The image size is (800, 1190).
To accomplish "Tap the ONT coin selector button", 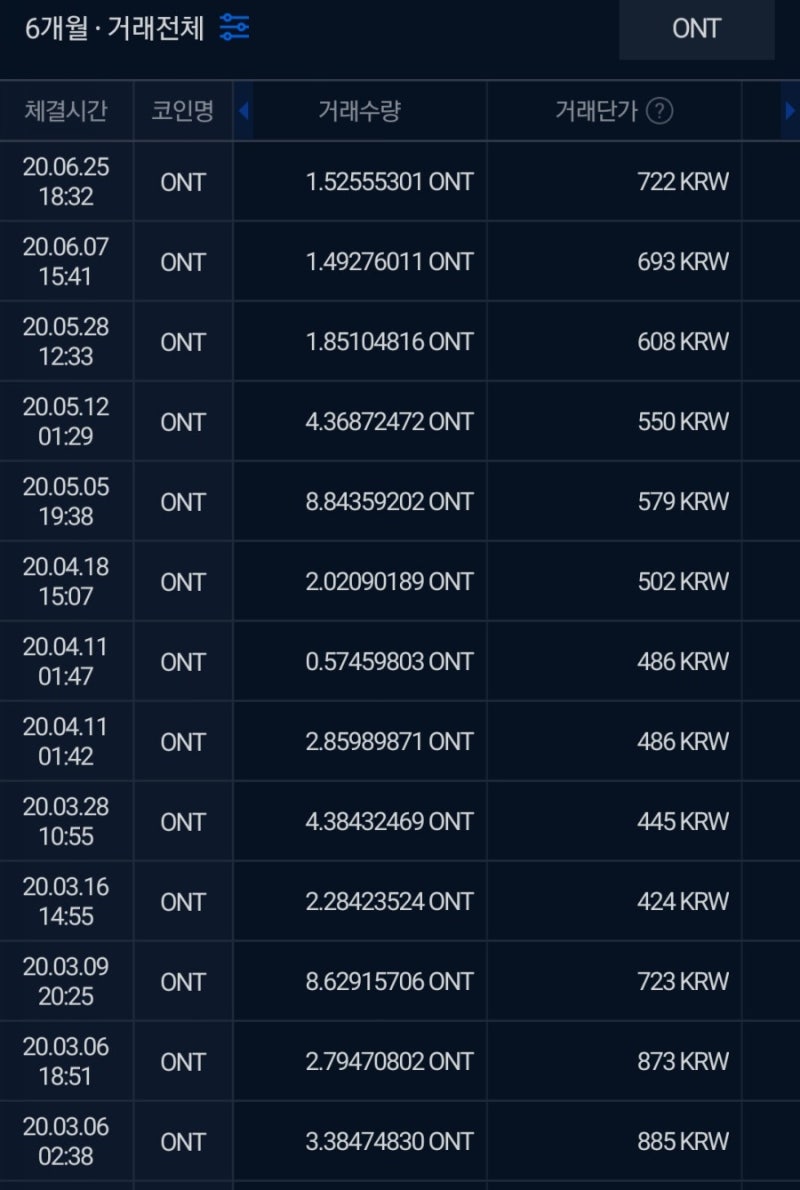I will [696, 29].
